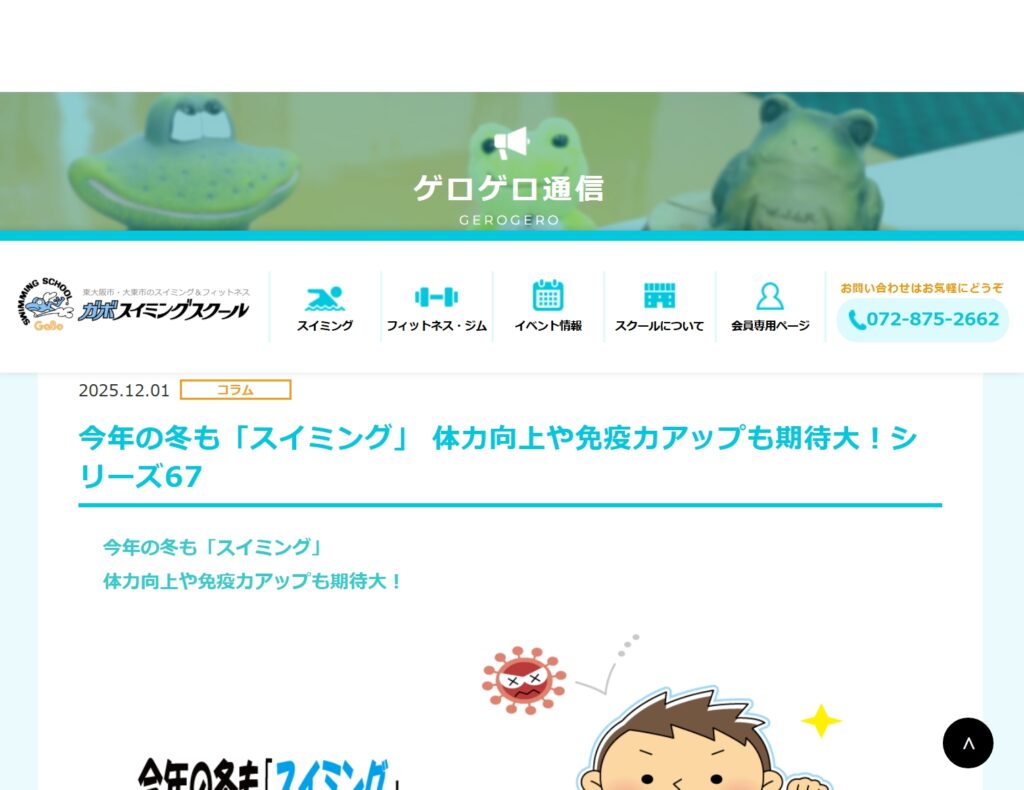1024x790 pixels.
Task: Select the コラム category tag
Action: point(235,390)
